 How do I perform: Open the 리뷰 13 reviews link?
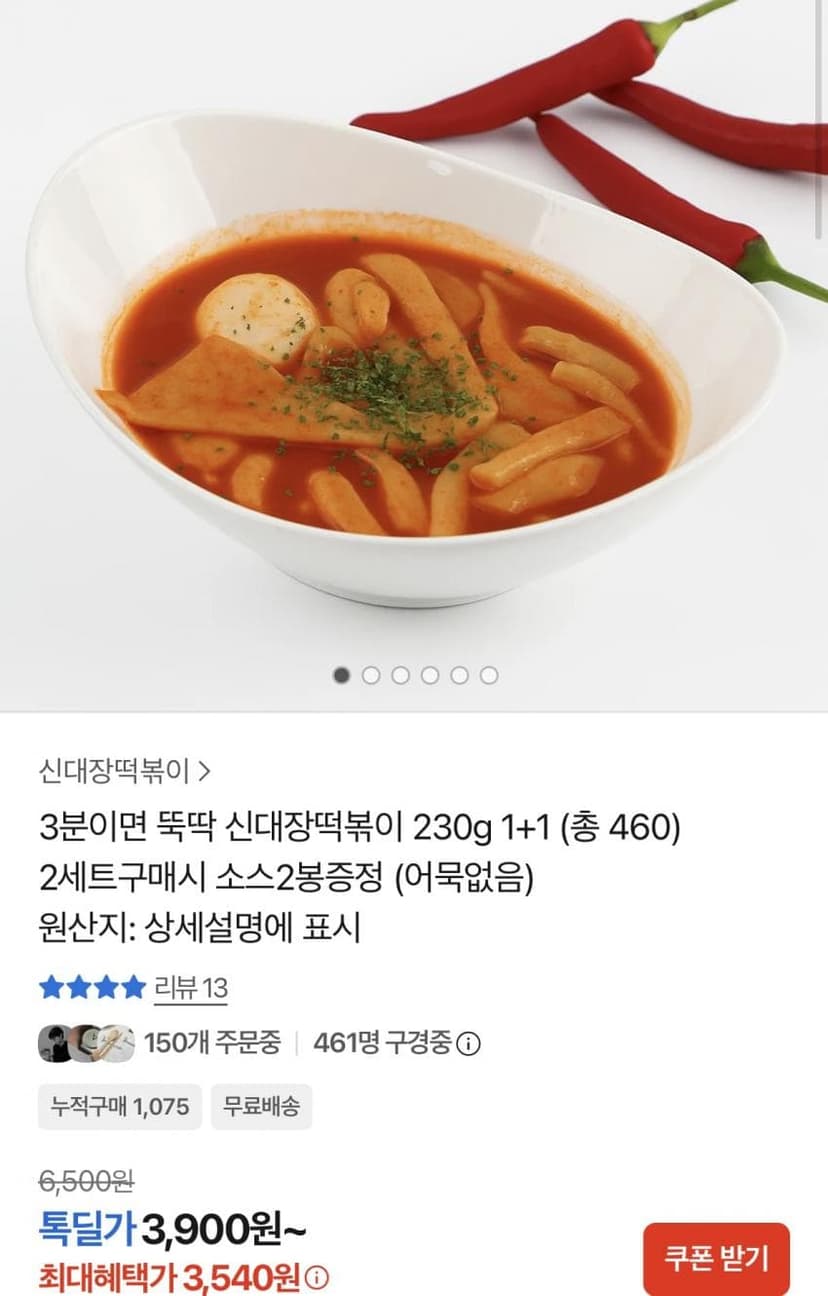tap(190, 989)
